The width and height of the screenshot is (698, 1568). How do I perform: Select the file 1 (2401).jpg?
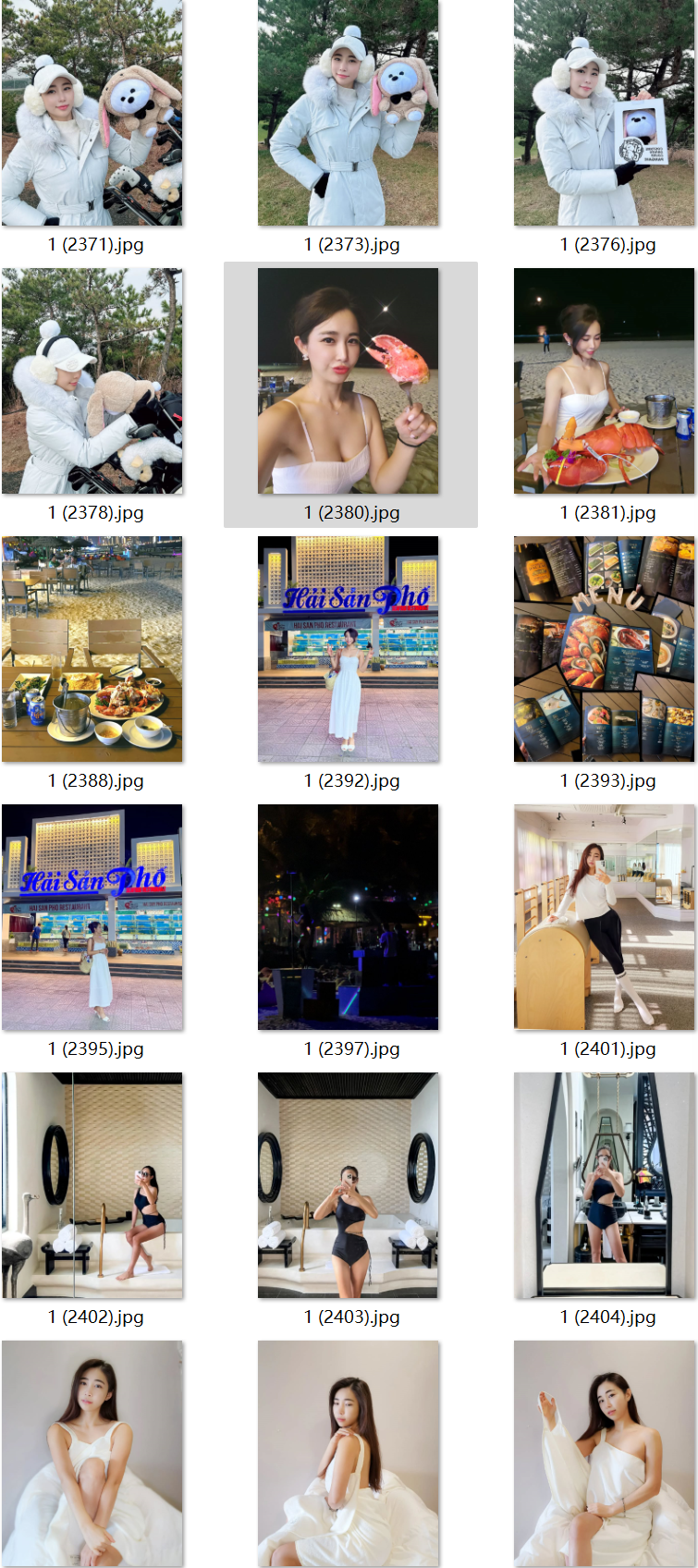point(604,917)
